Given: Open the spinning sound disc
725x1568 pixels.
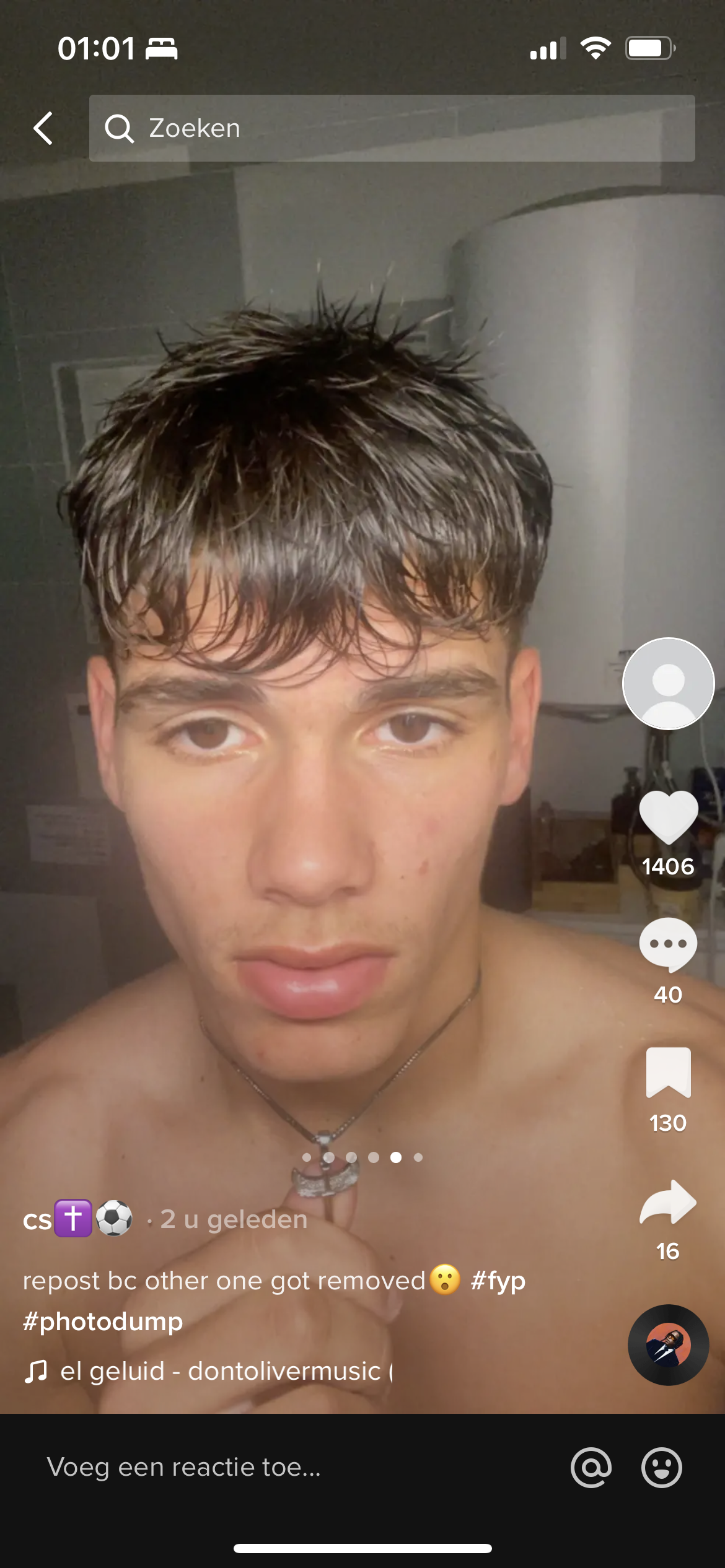Looking at the screenshot, I should coord(668,1345).
